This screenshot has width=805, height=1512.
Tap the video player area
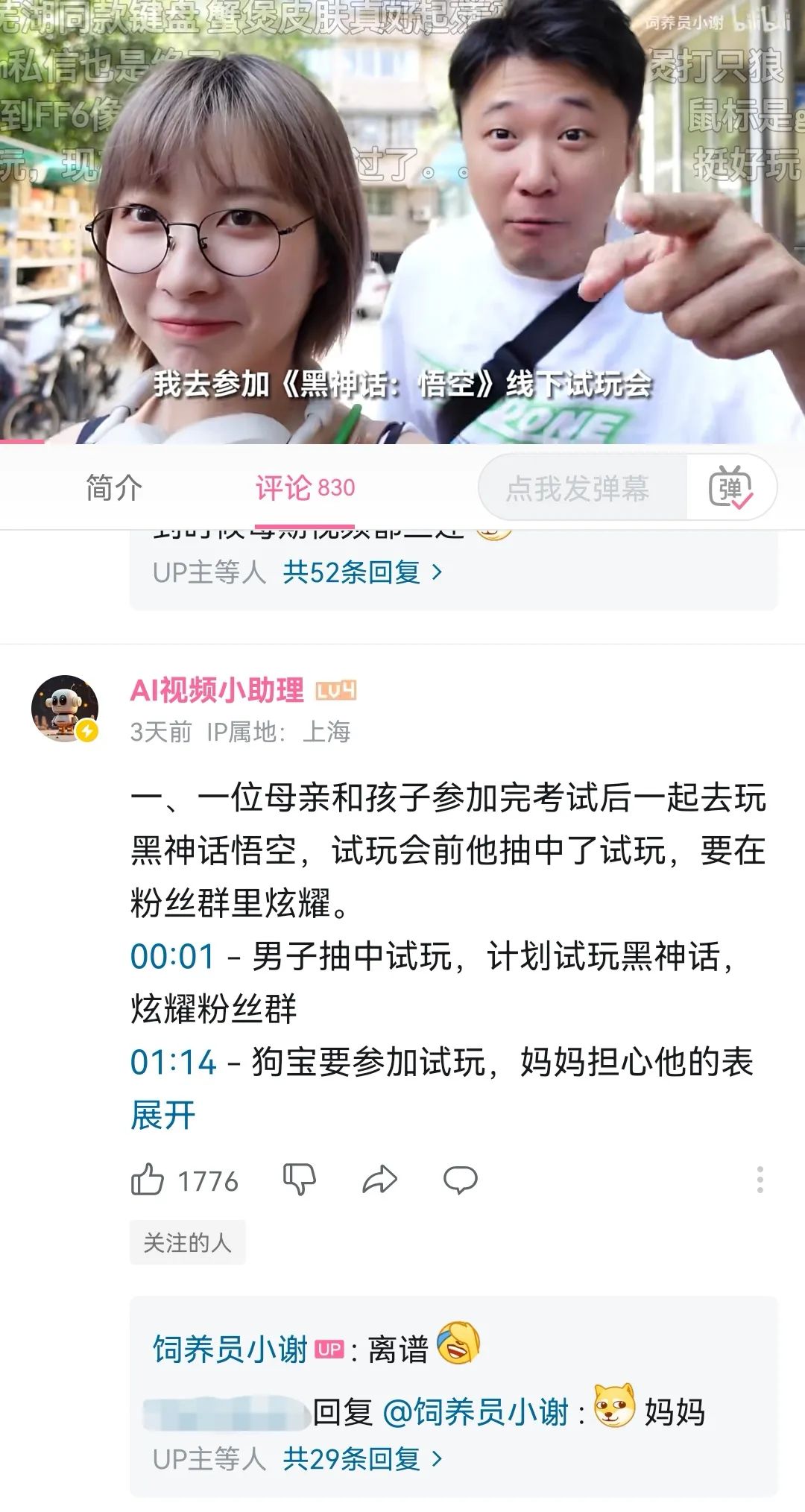tap(402, 224)
